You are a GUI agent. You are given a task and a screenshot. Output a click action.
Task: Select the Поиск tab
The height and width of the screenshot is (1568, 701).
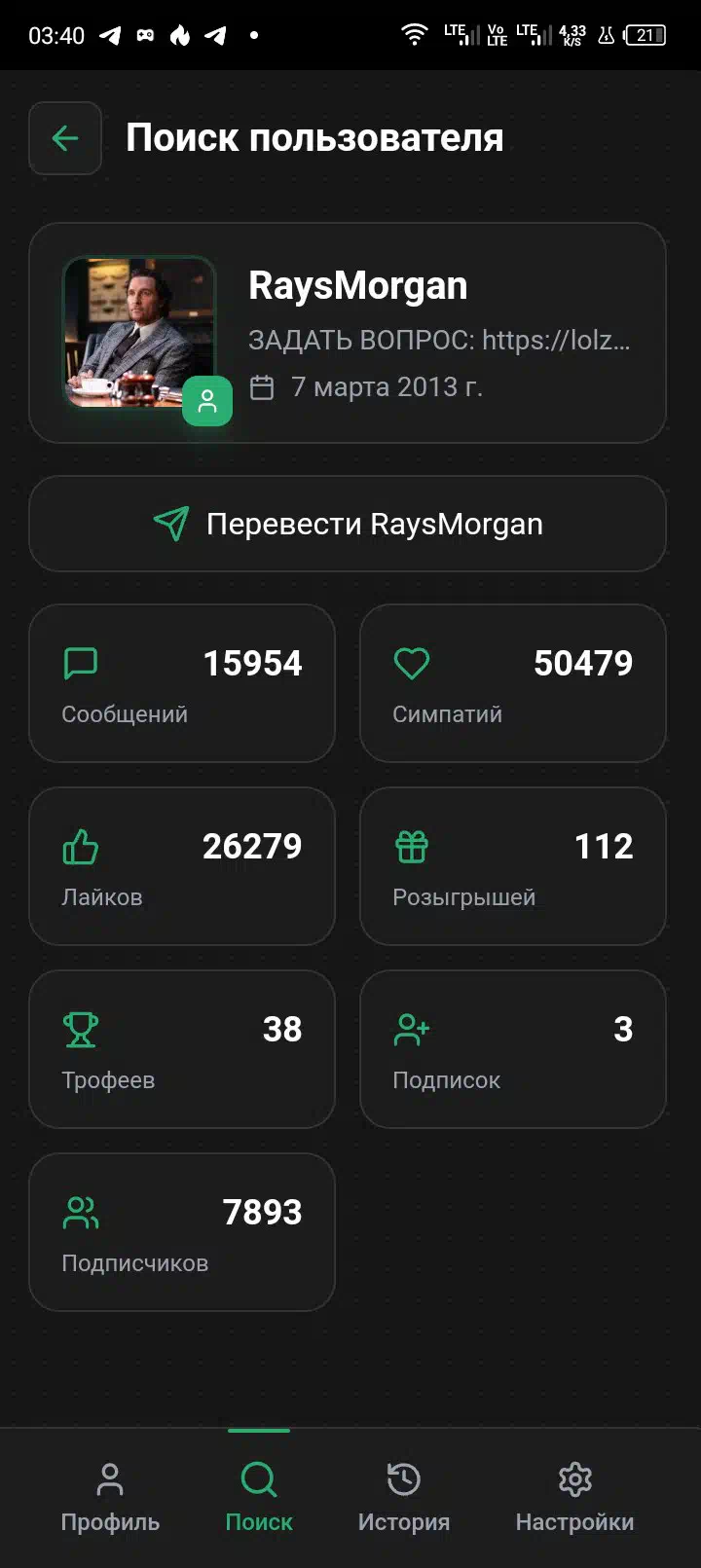(259, 1497)
